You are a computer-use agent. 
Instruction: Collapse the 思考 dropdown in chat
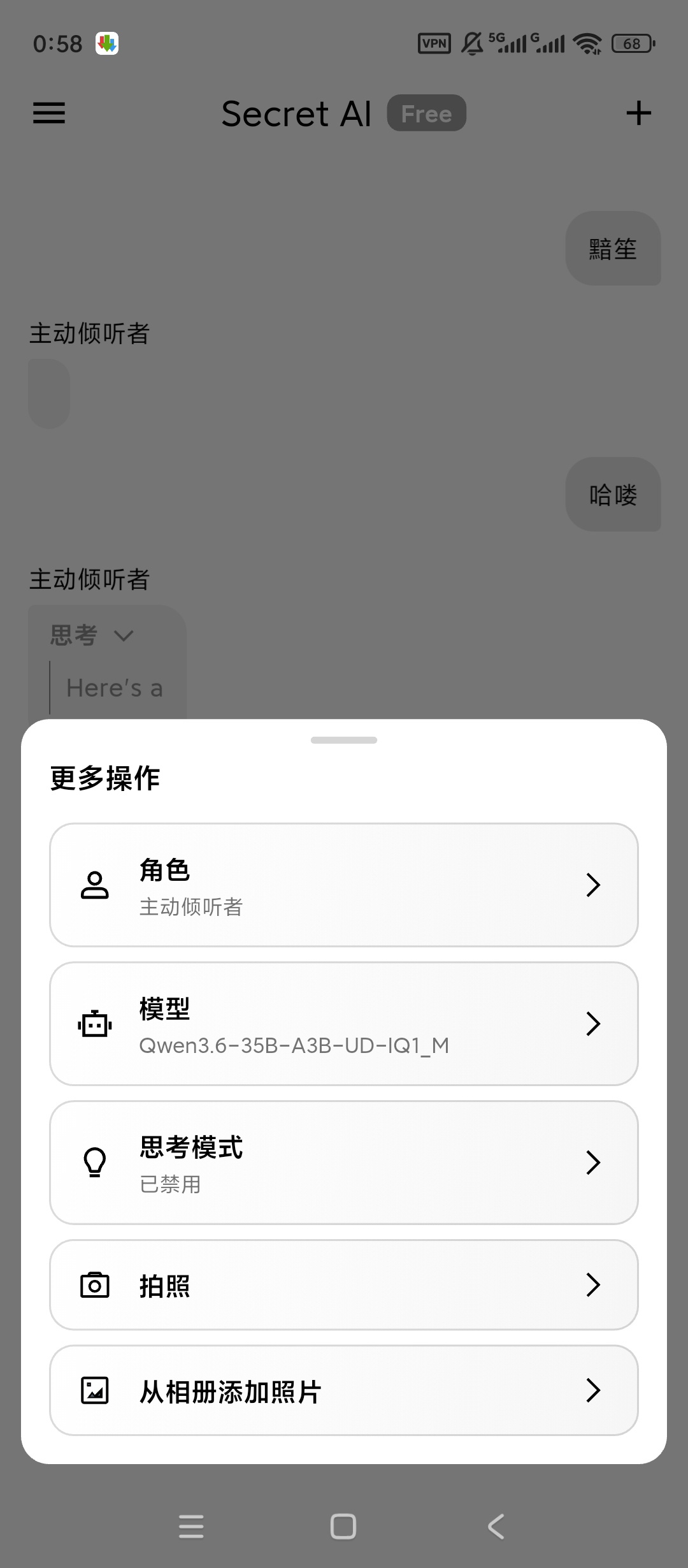click(x=123, y=635)
